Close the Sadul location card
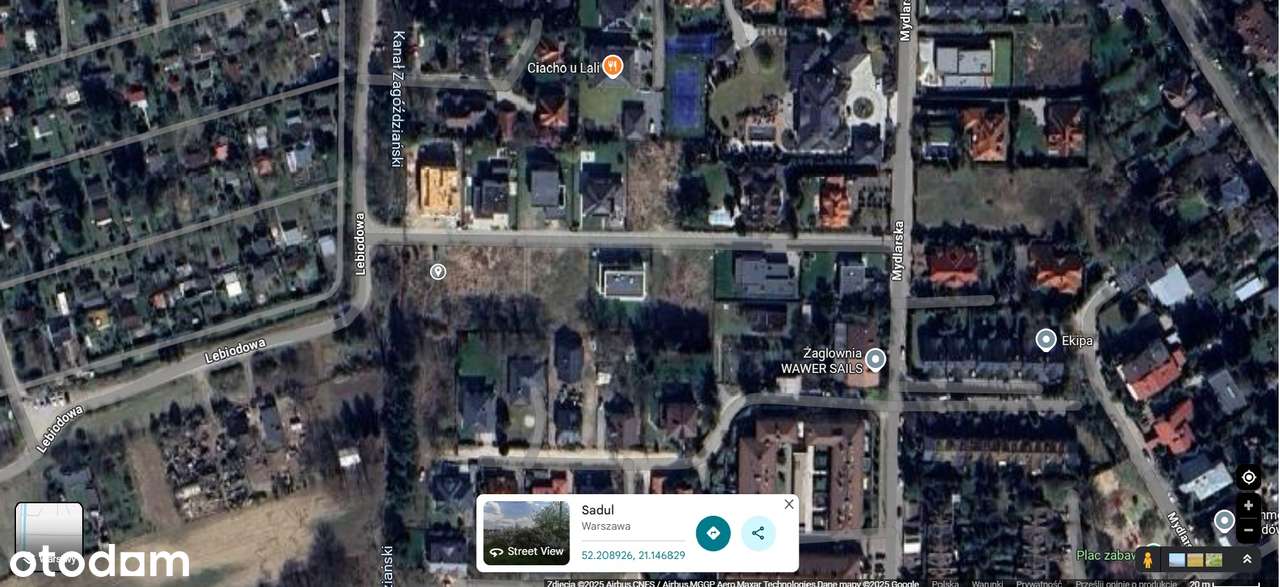This screenshot has width=1280, height=587. 789,504
